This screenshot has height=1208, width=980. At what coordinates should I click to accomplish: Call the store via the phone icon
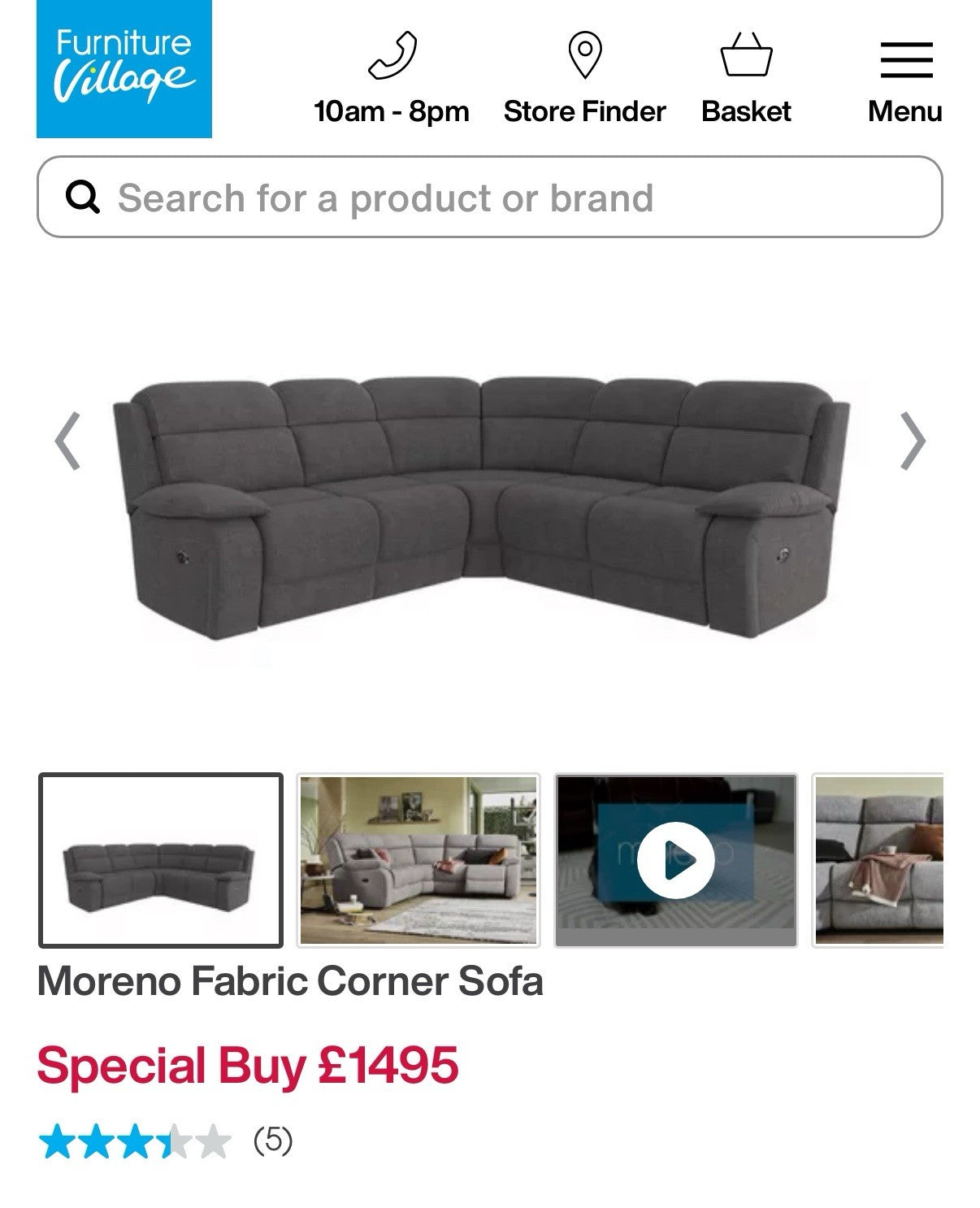click(x=392, y=55)
